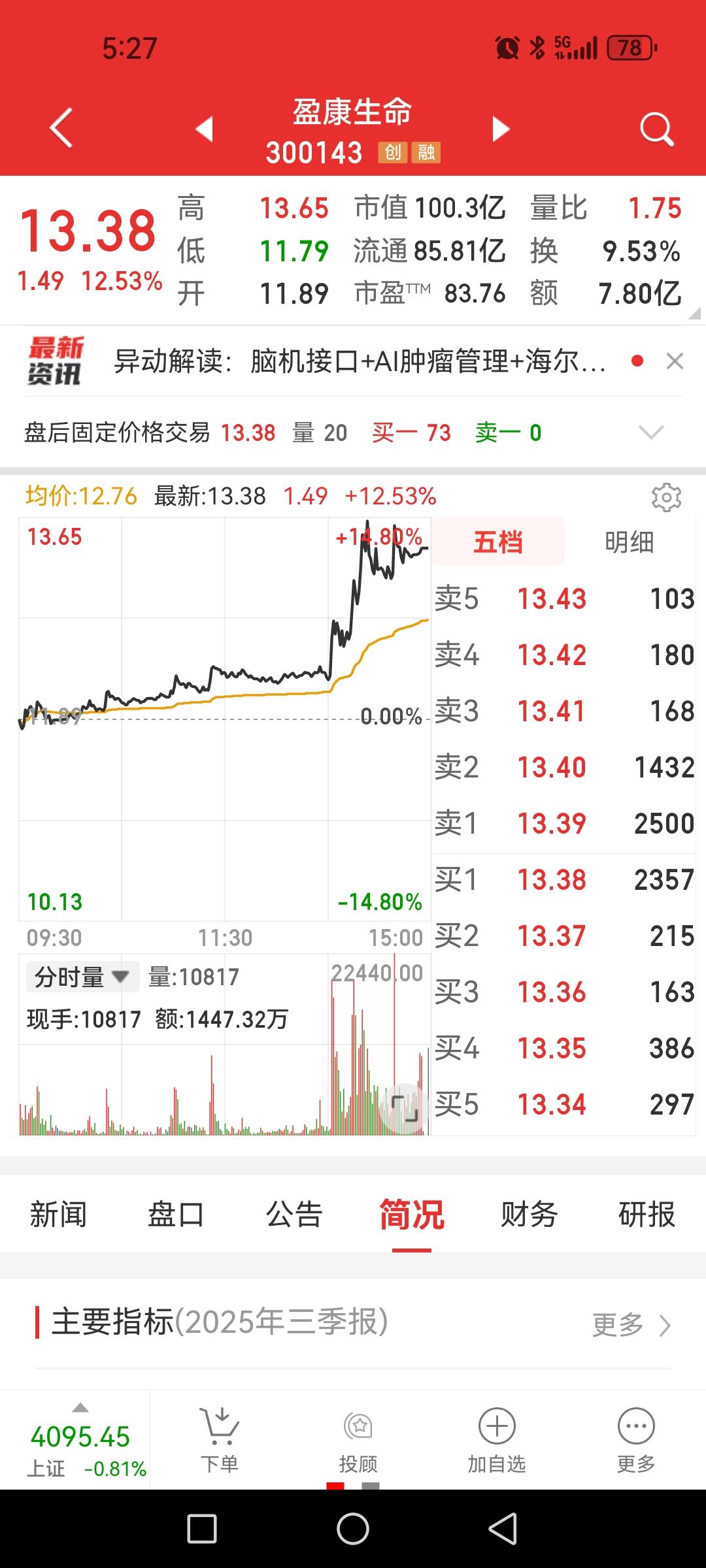The width and height of the screenshot is (706, 1568).
Task: Open stock search magnifier
Action: click(x=656, y=129)
